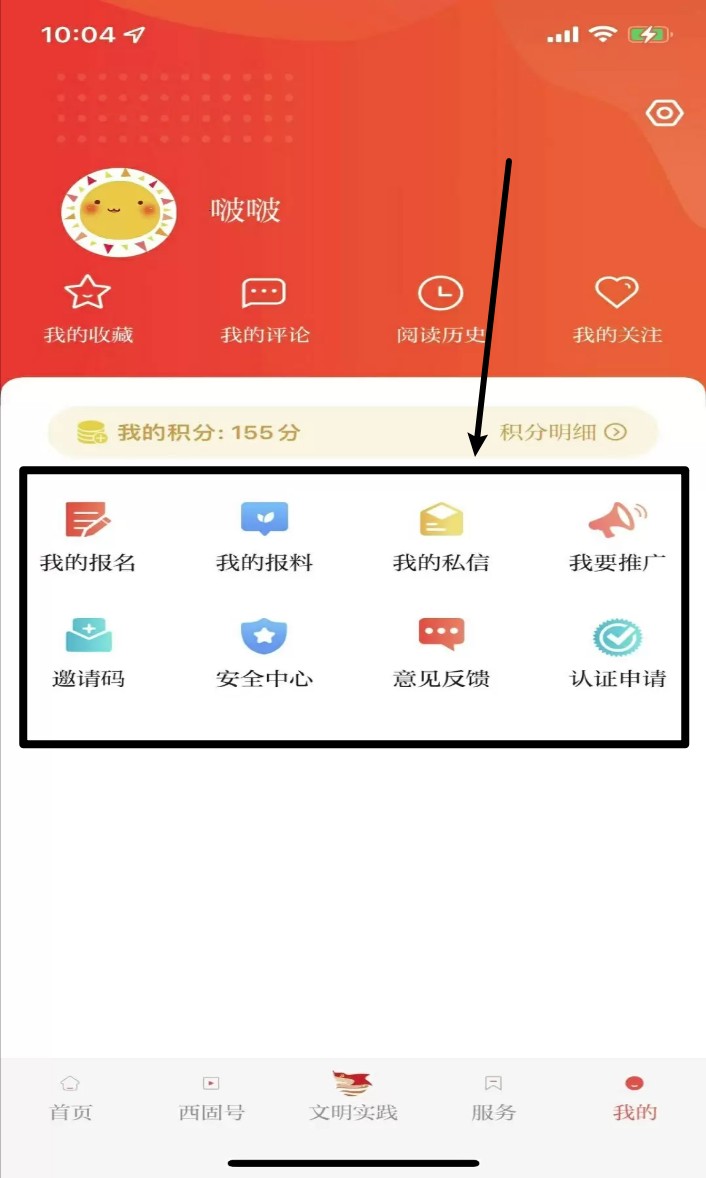Open 邀请码 invitation code

[88, 653]
